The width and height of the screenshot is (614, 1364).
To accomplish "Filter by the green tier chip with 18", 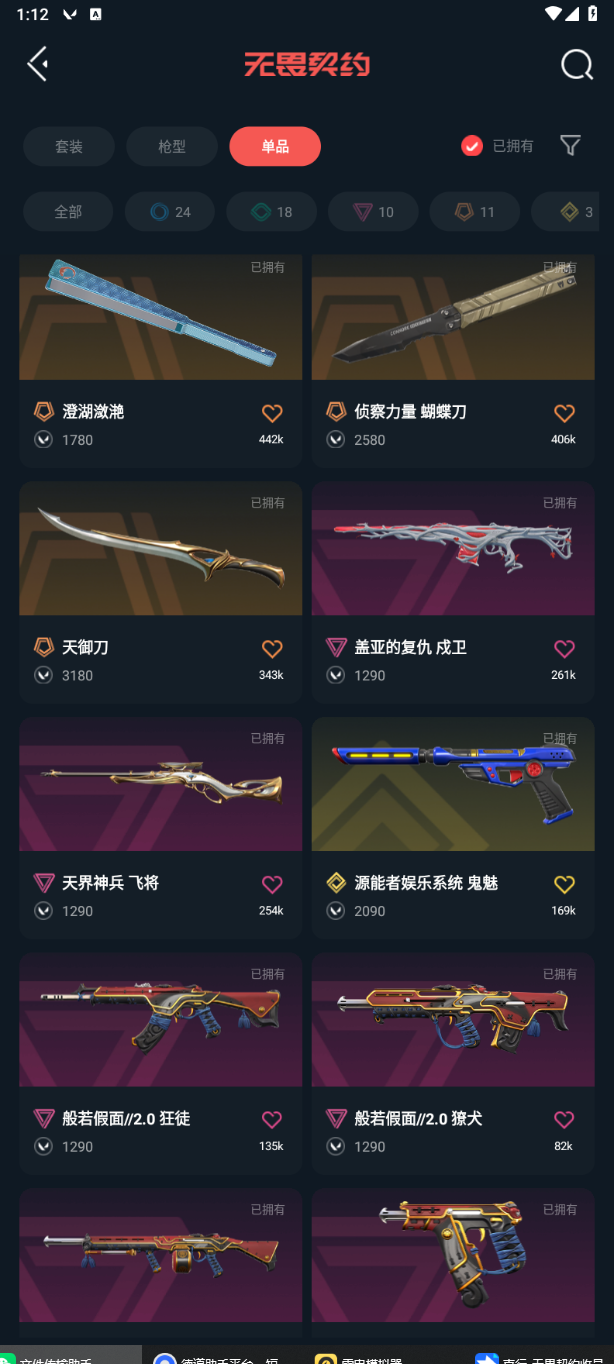I will pyautogui.click(x=272, y=212).
